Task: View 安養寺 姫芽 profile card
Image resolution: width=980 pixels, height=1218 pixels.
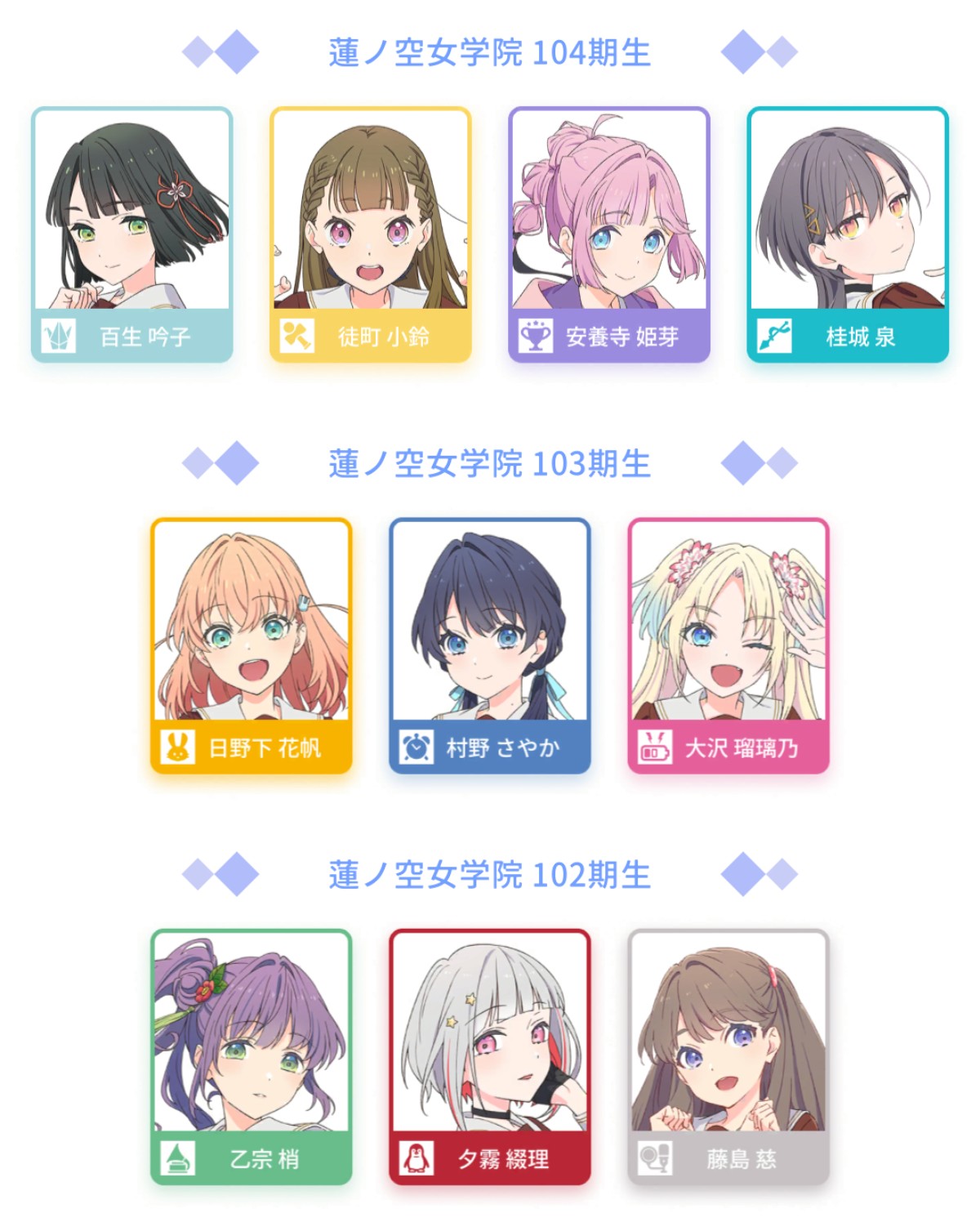Action: point(608,234)
